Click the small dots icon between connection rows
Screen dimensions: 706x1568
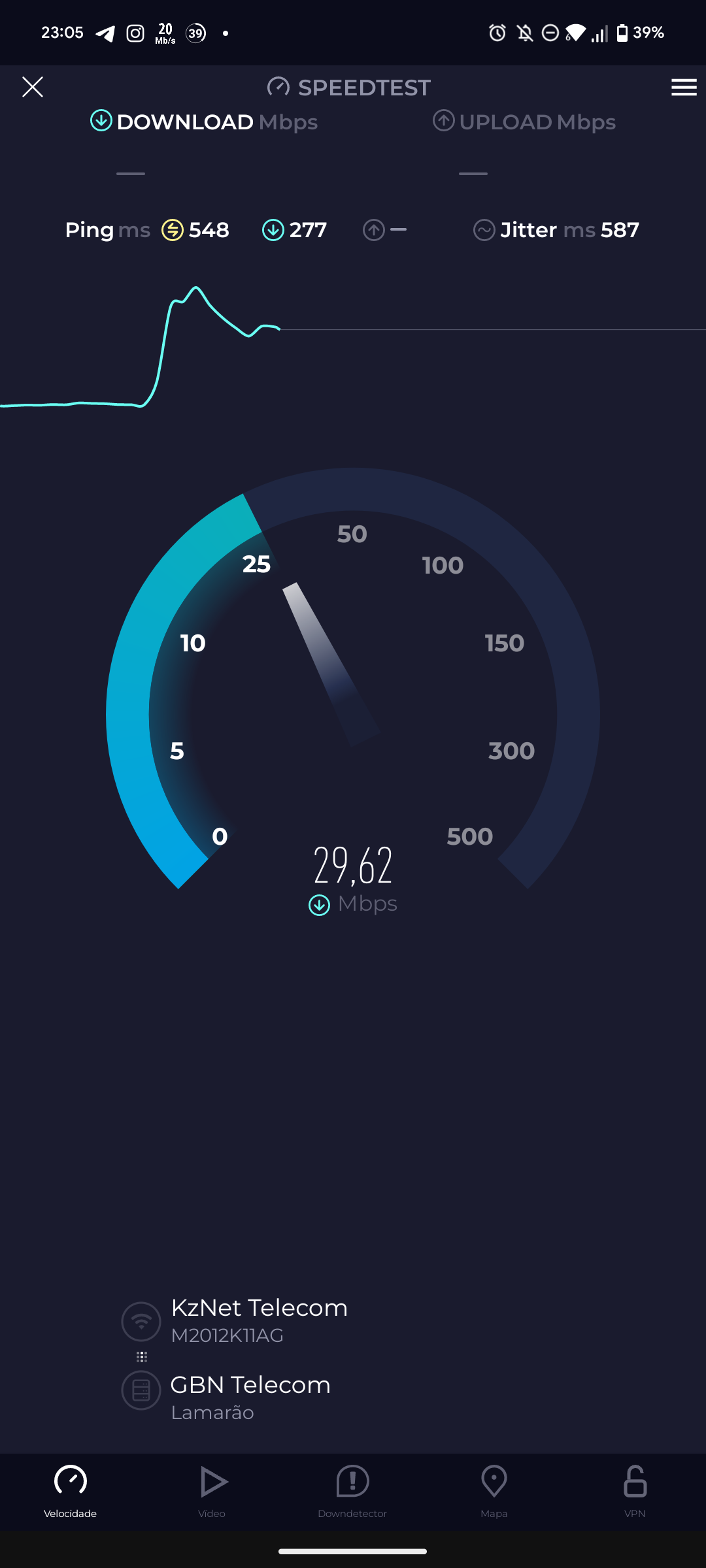[142, 1357]
